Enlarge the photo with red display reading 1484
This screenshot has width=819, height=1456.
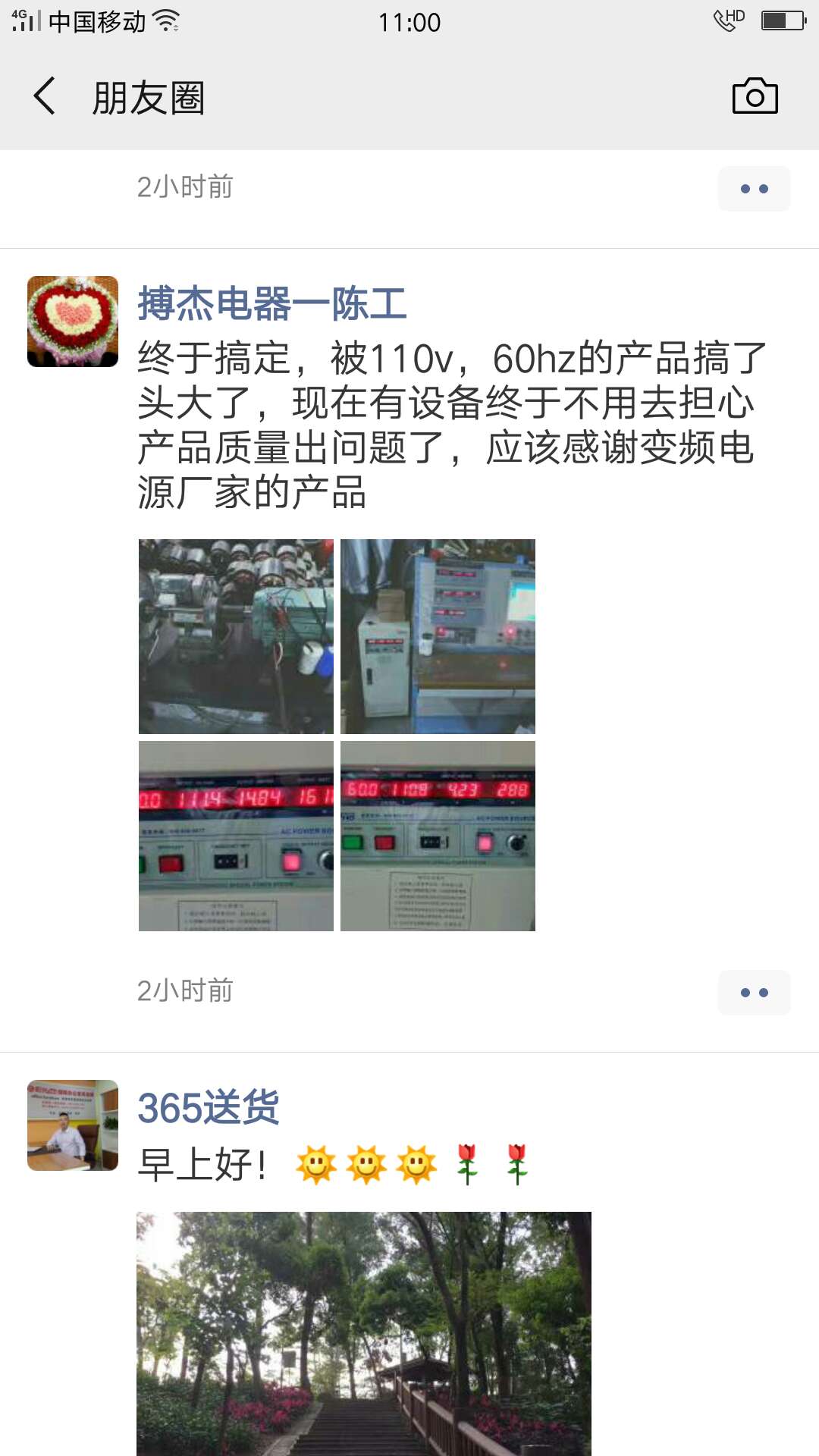click(x=236, y=836)
